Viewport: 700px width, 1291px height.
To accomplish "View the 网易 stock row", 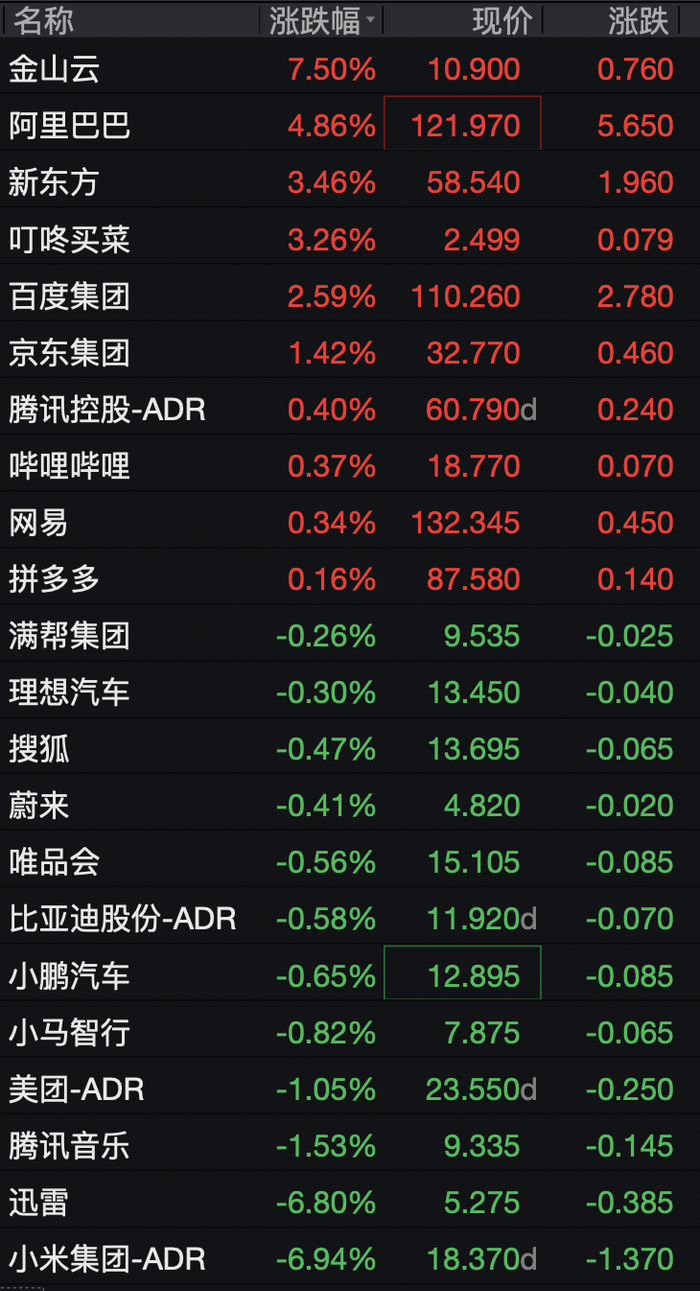I will [350, 522].
